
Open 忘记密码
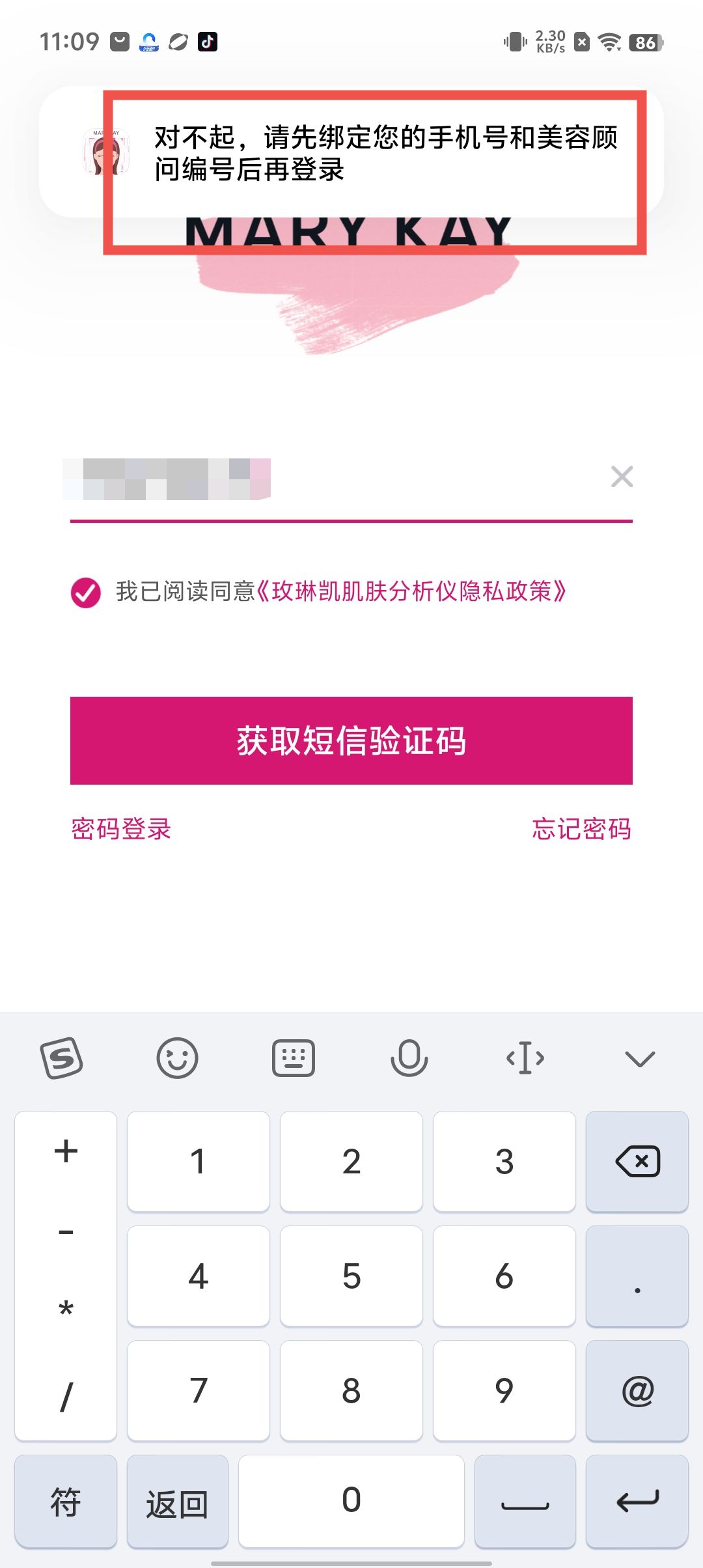pyautogui.click(x=581, y=829)
